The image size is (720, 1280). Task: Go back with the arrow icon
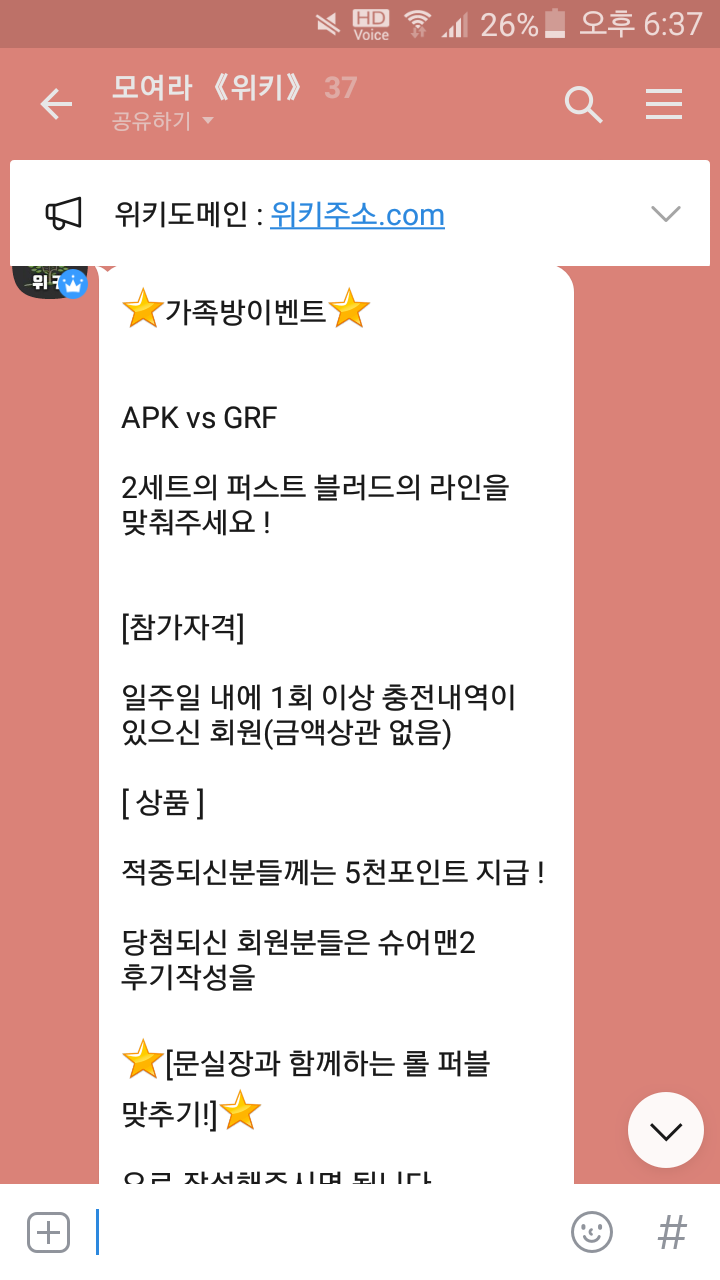56,104
